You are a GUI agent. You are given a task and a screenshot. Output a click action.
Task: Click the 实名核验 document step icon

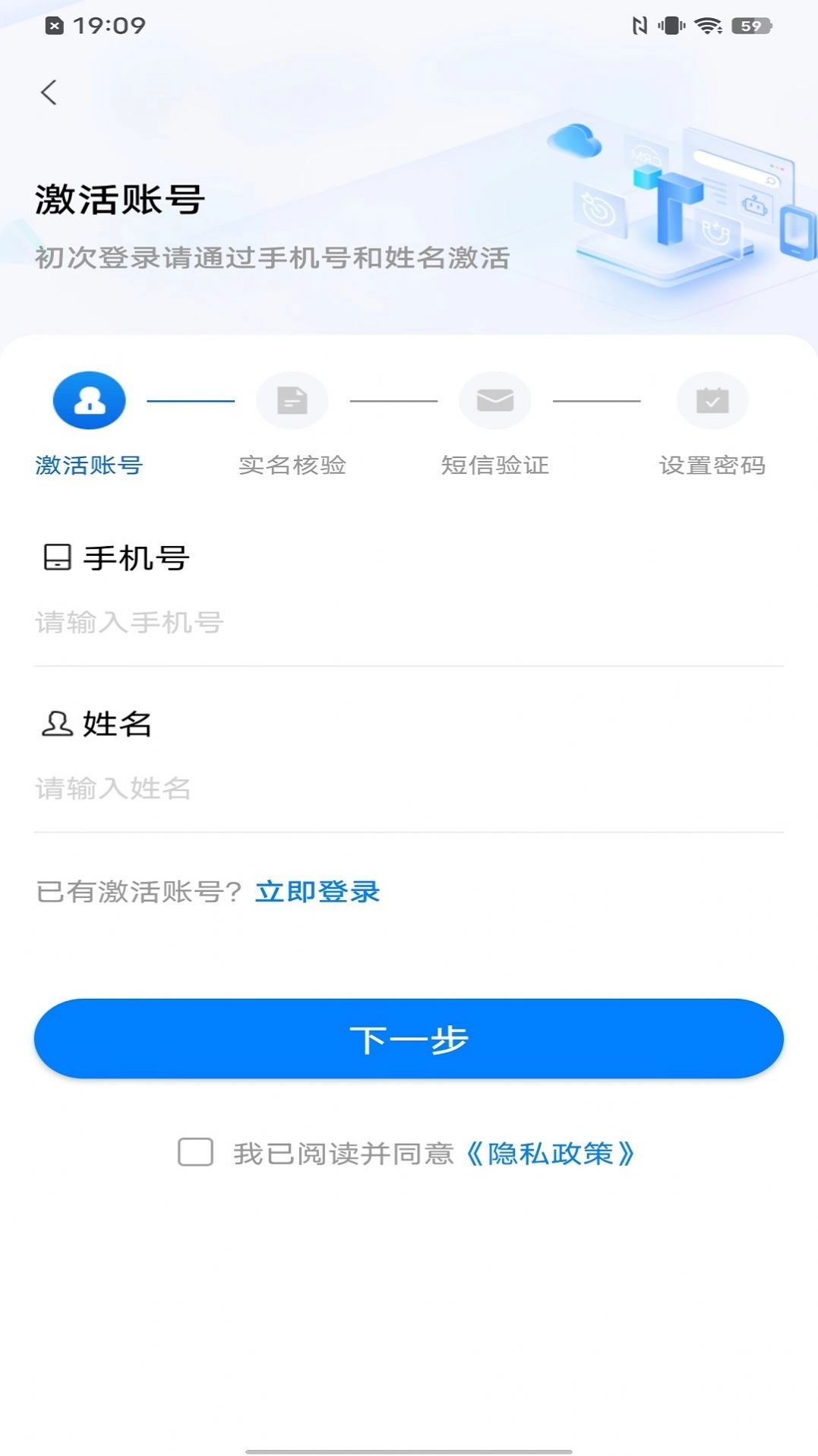pyautogui.click(x=292, y=400)
